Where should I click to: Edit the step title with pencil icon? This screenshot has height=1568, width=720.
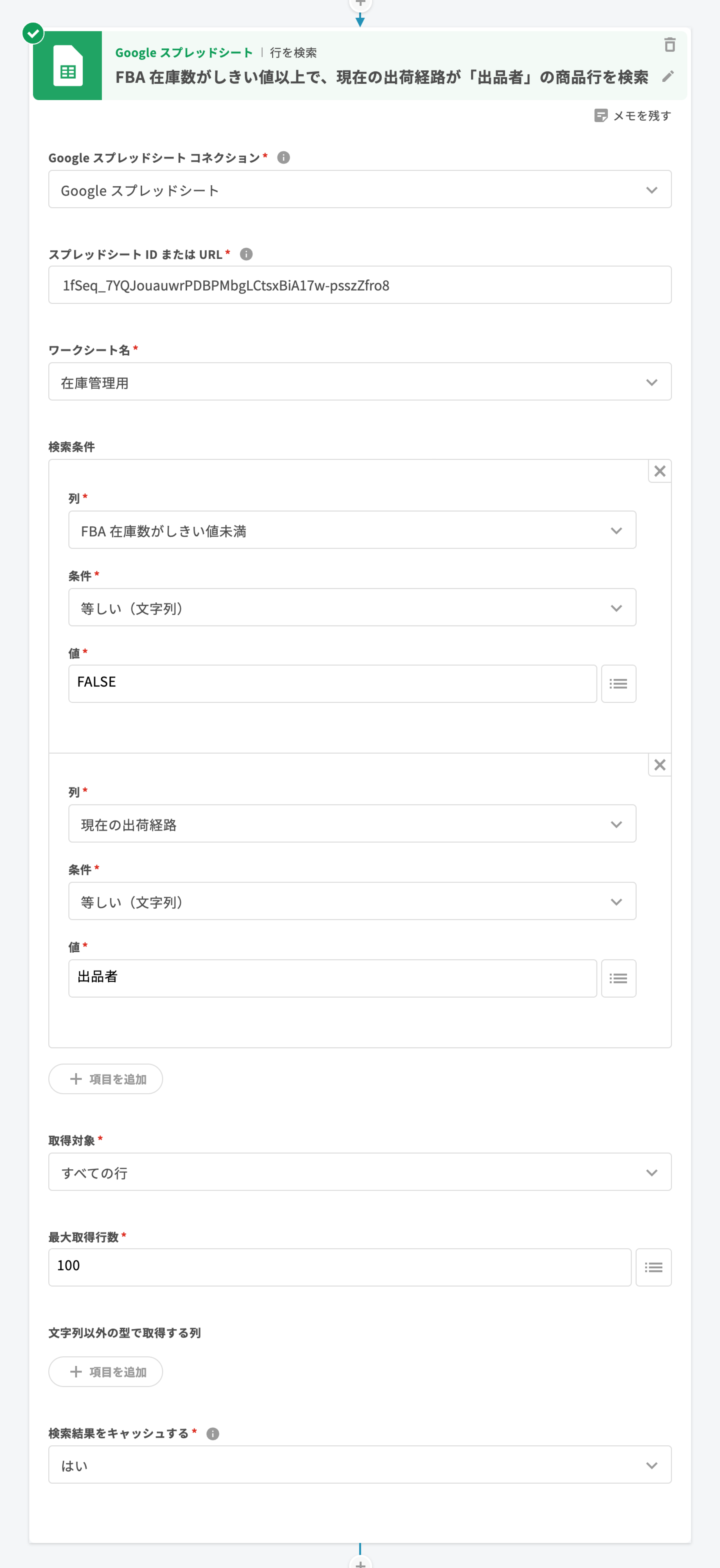click(668, 77)
